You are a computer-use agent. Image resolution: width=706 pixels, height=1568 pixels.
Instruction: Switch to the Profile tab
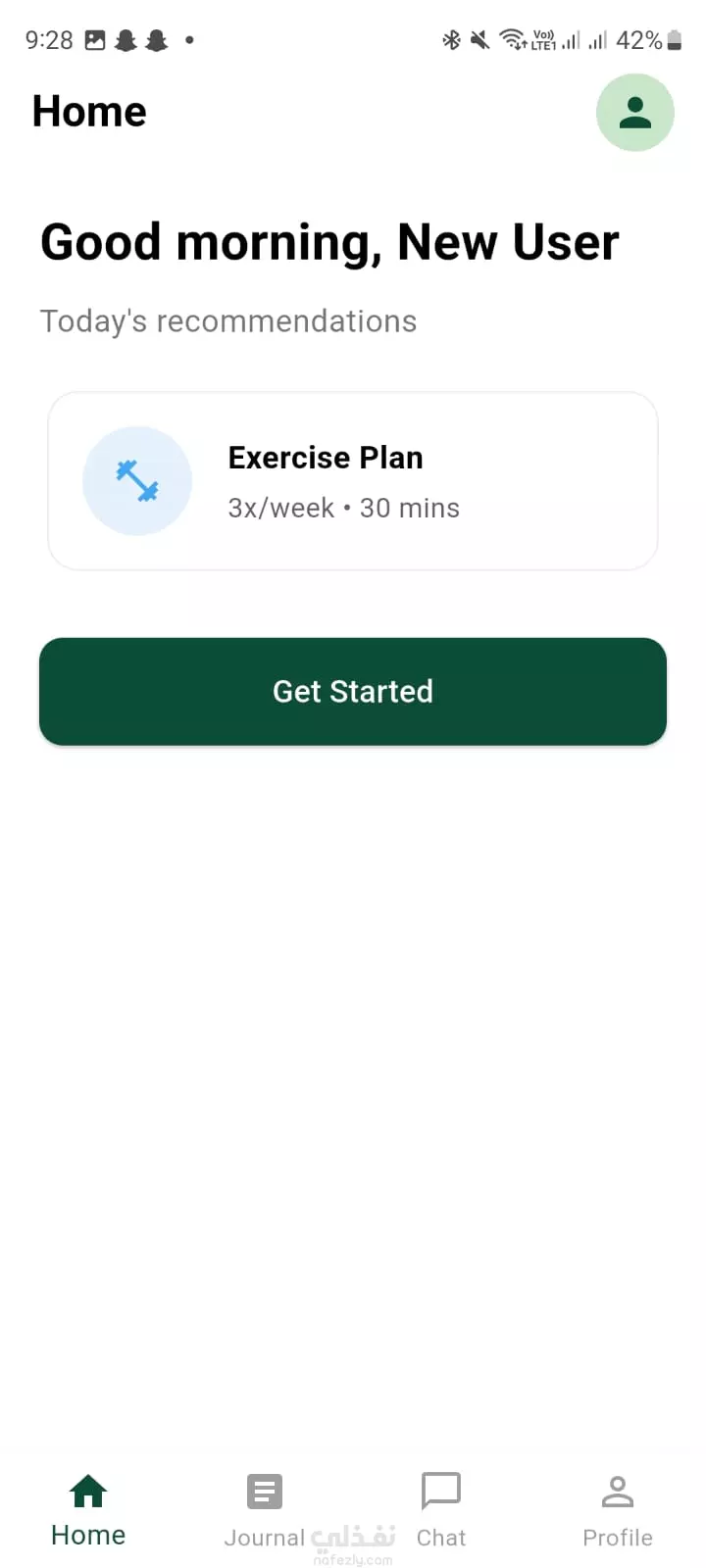click(617, 1510)
